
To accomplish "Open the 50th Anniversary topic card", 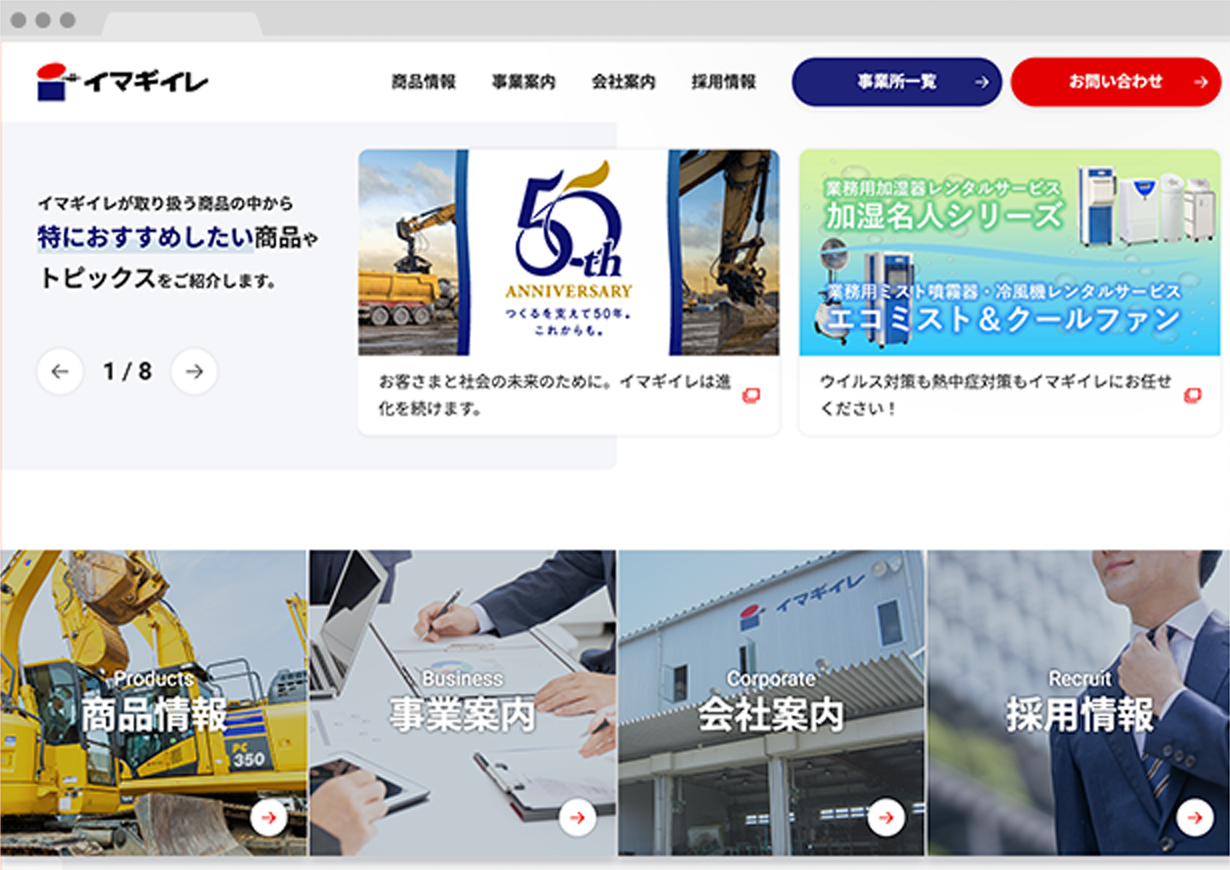I will pyautogui.click(x=568, y=290).
